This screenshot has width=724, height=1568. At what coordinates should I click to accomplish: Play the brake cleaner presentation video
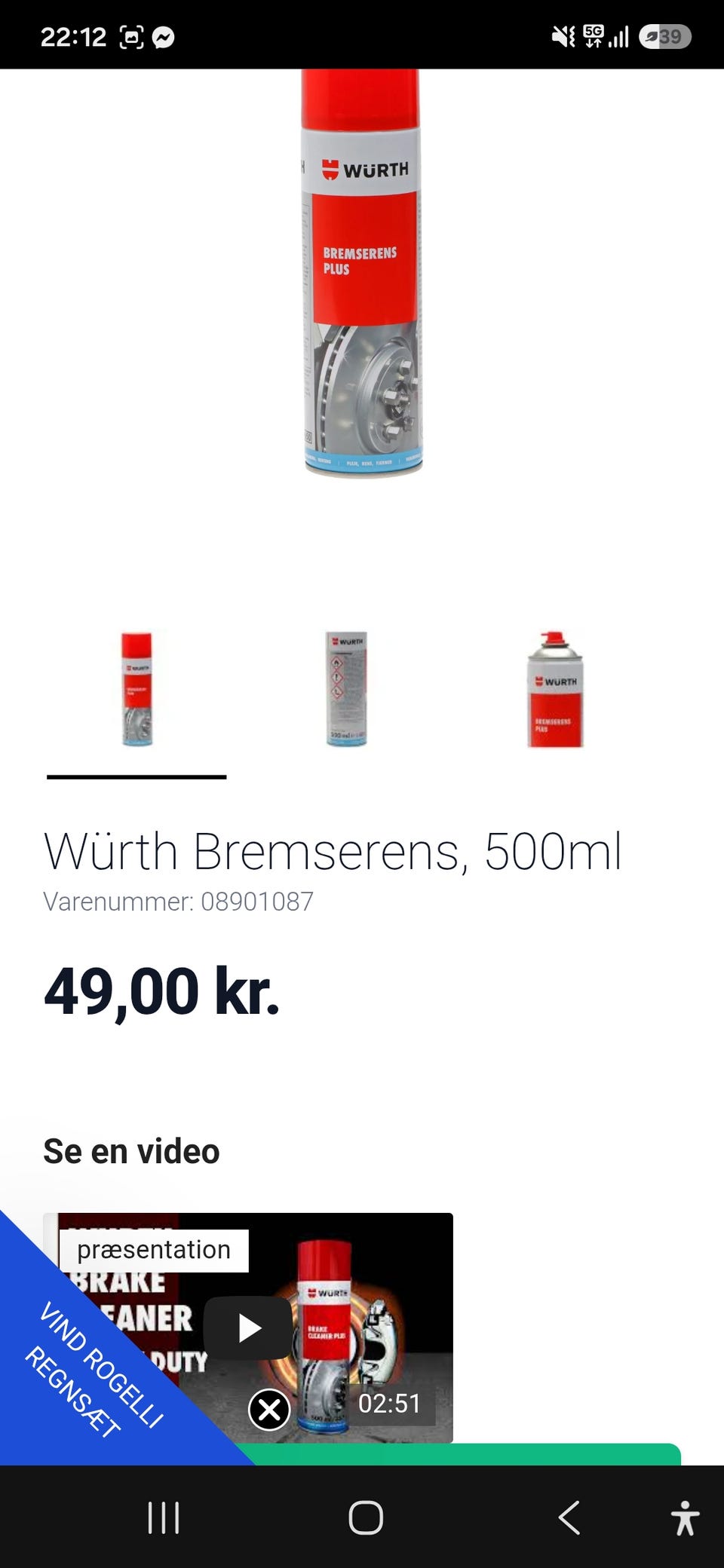pos(247,1328)
